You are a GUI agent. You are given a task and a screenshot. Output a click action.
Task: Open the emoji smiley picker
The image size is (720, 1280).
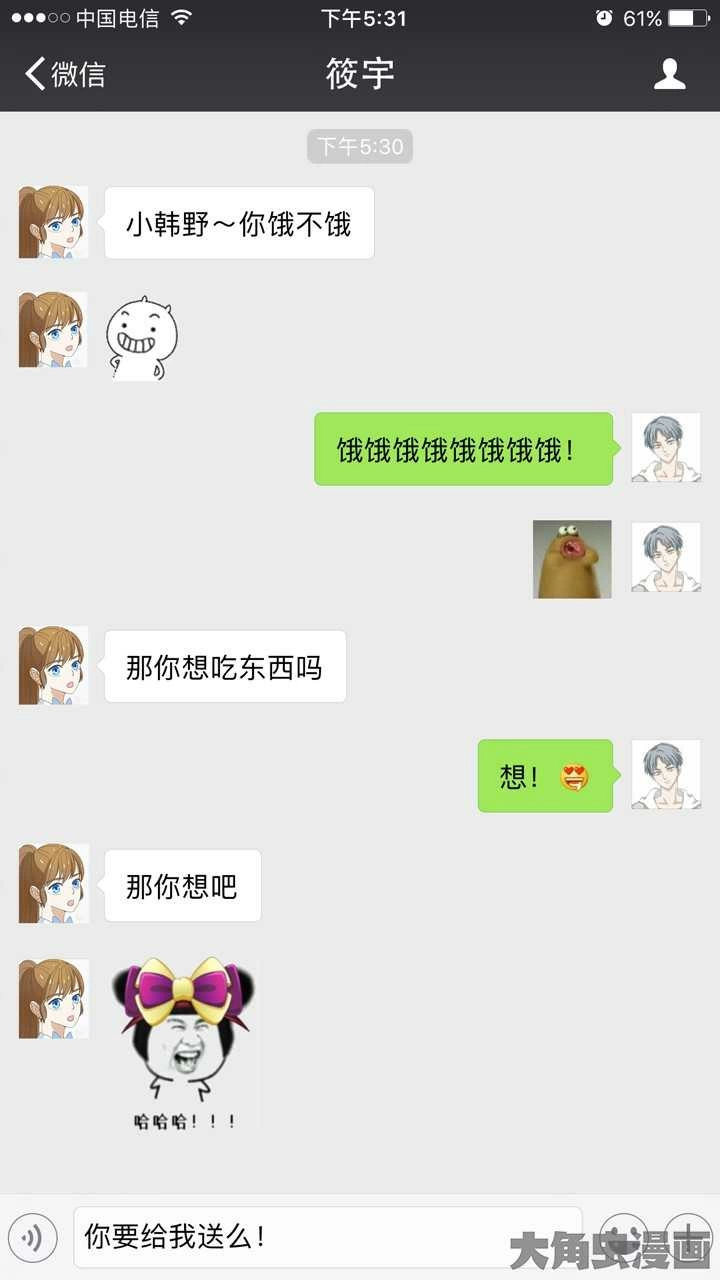[x=624, y=1238]
